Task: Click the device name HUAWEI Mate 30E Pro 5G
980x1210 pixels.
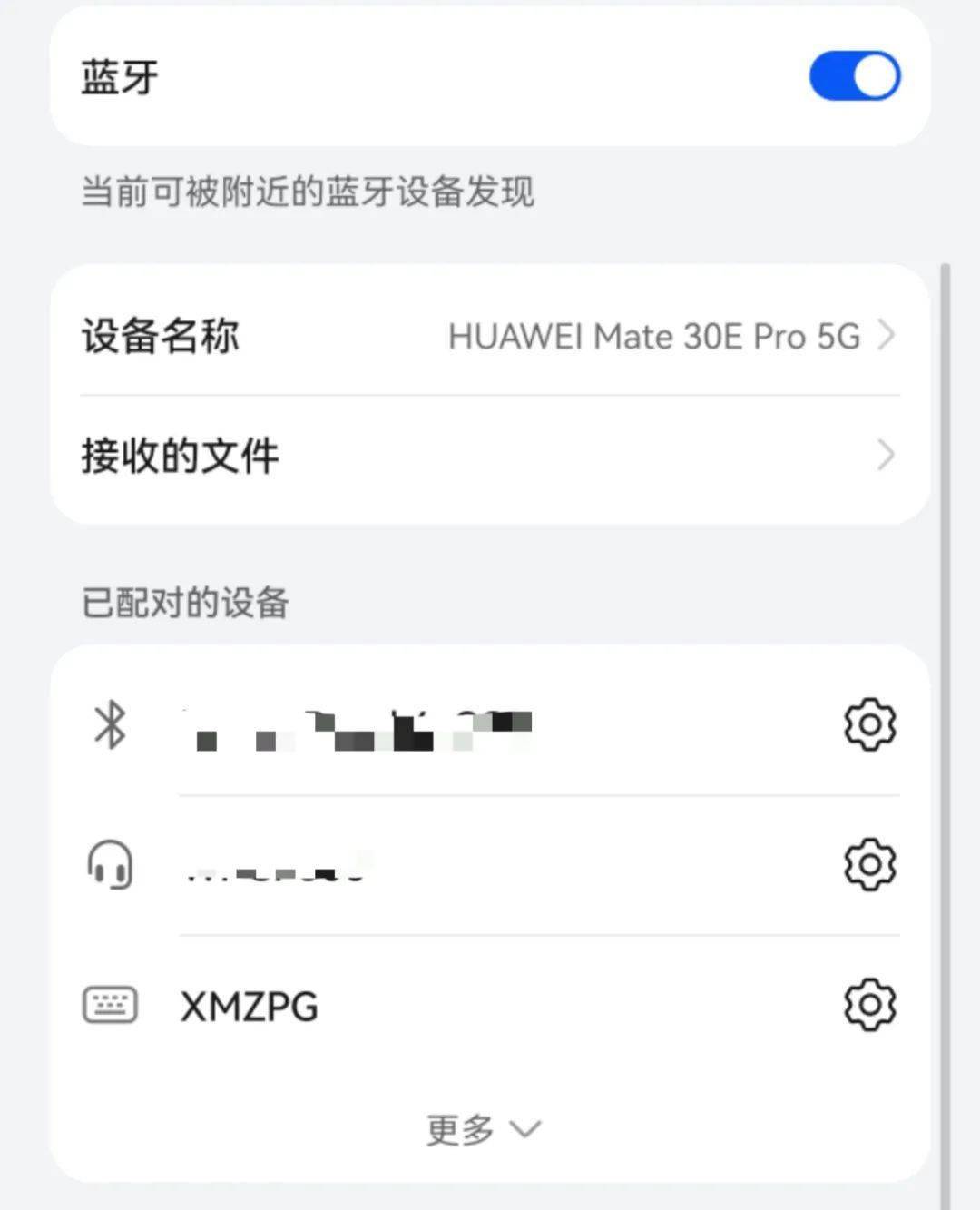Action: (653, 336)
